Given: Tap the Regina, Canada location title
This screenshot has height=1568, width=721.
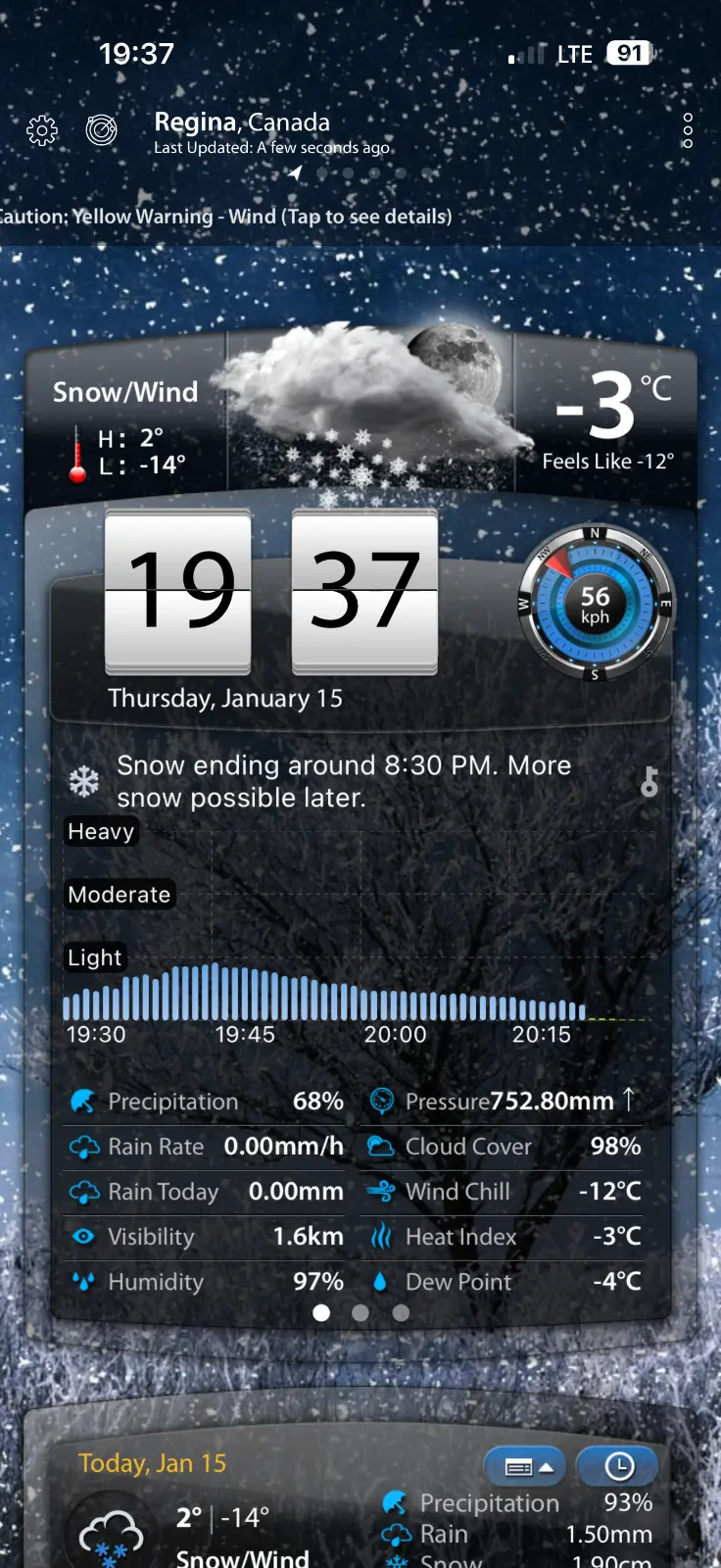Looking at the screenshot, I should pos(242,122).
